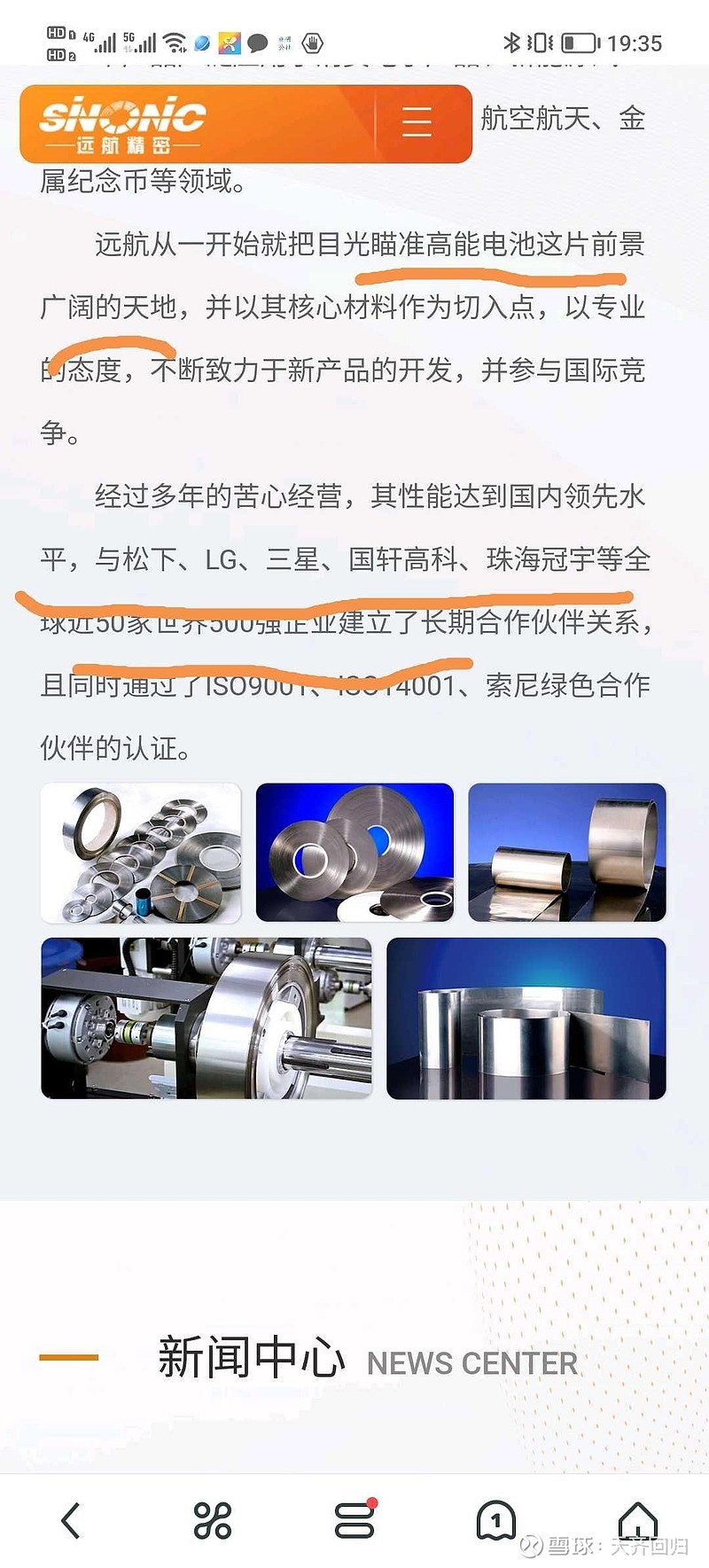
Task: Tap the SINONIC 远航精密 logo
Action: click(120, 122)
